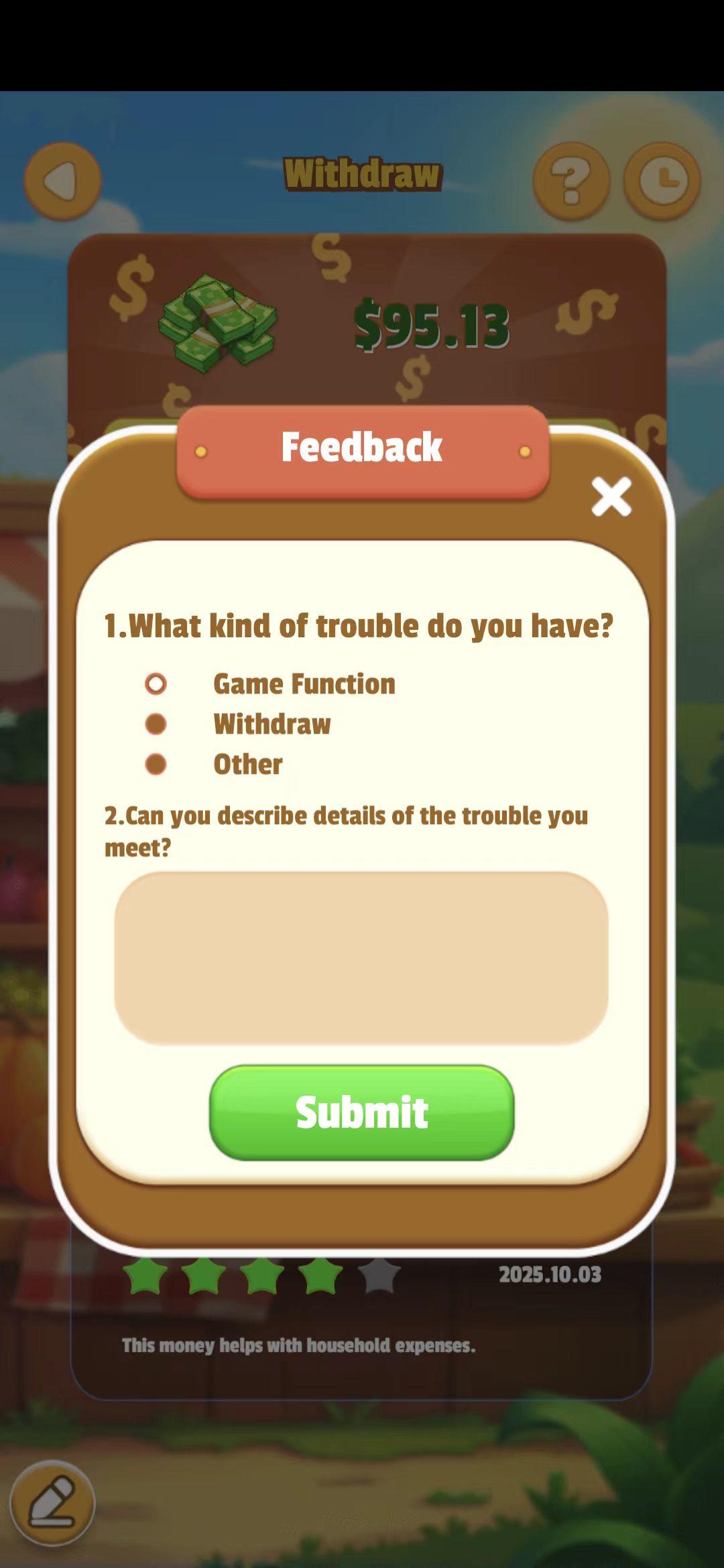Tap the pencil edit button
This screenshot has height=1568, width=724.
point(52,1503)
